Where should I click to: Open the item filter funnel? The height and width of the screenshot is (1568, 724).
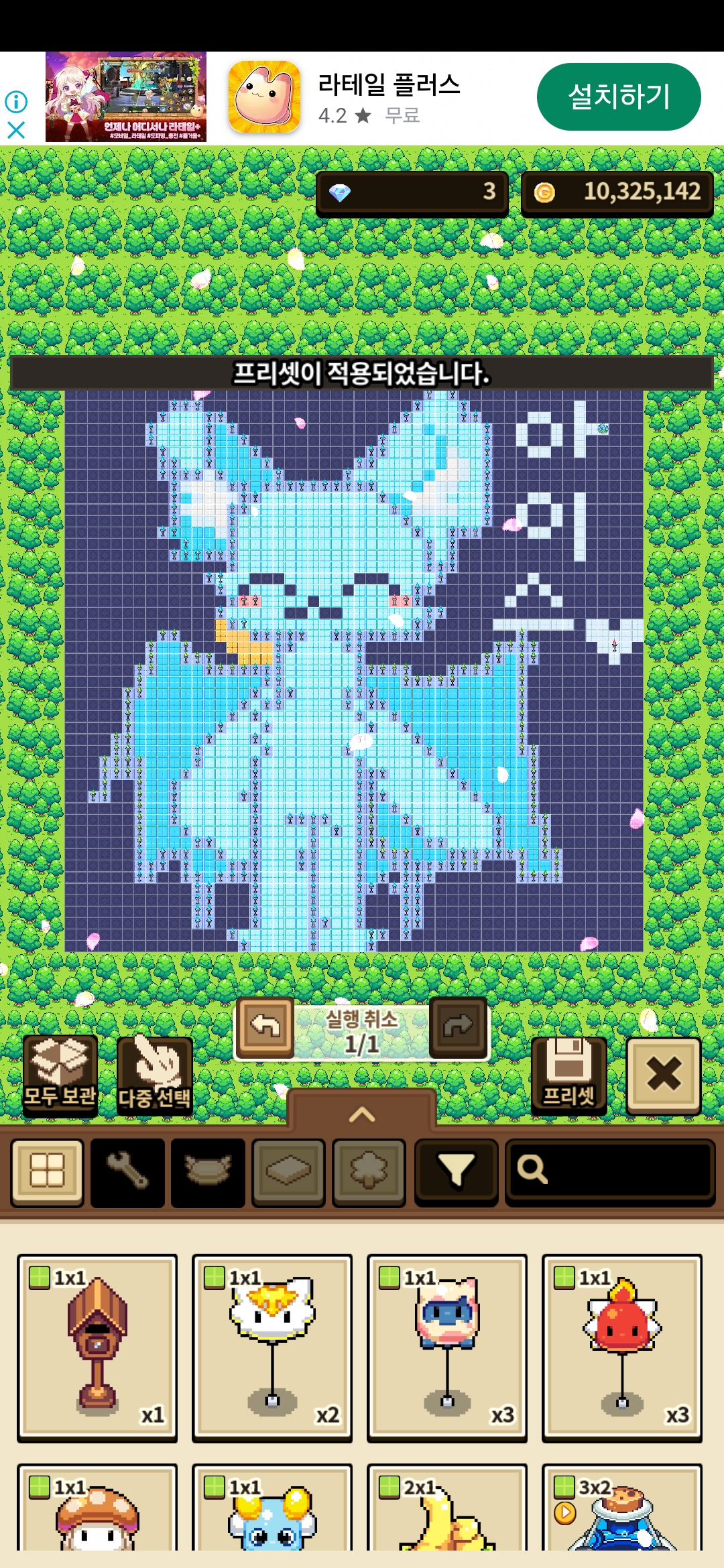click(456, 1171)
